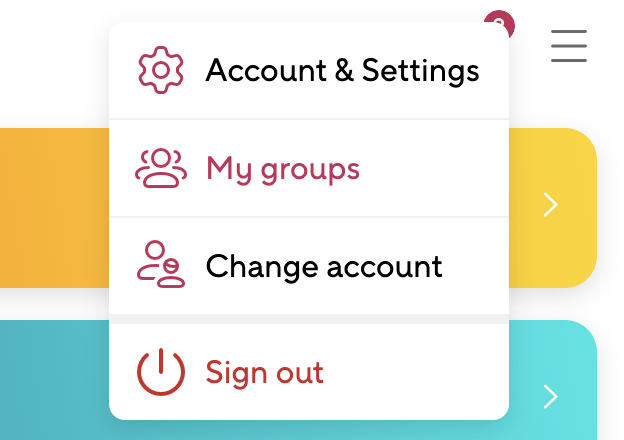
Task: Open the teal card's arrow
Action: click(550, 397)
